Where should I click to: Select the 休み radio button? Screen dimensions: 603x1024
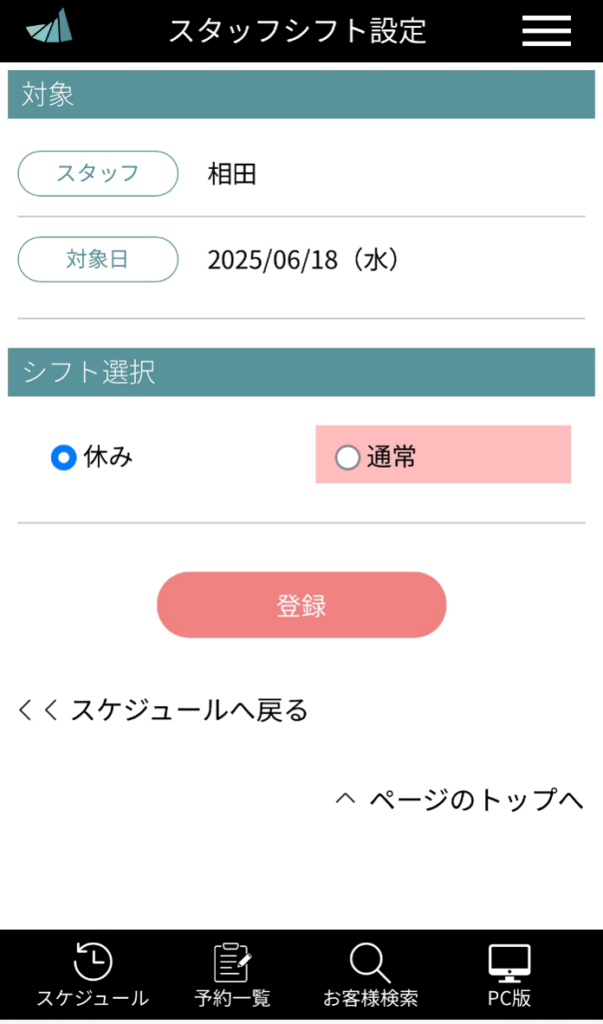point(63,458)
